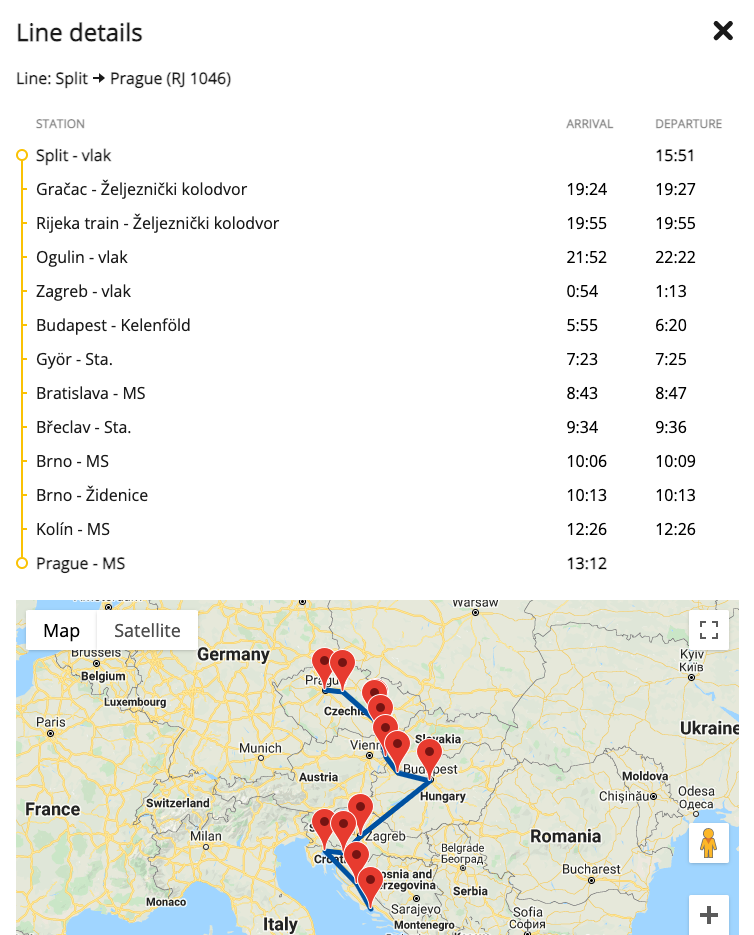Zoom in on the map

click(709, 914)
